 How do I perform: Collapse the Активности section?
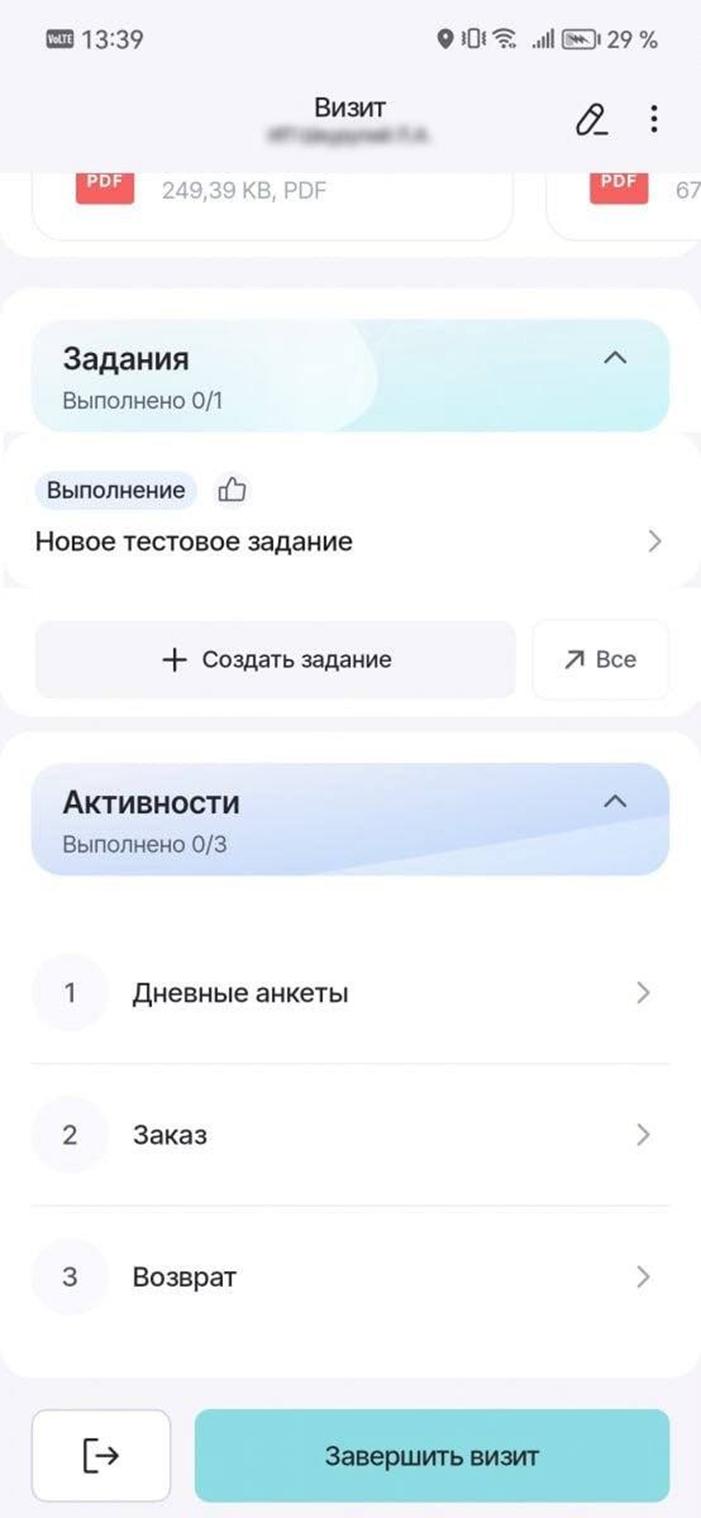click(616, 801)
